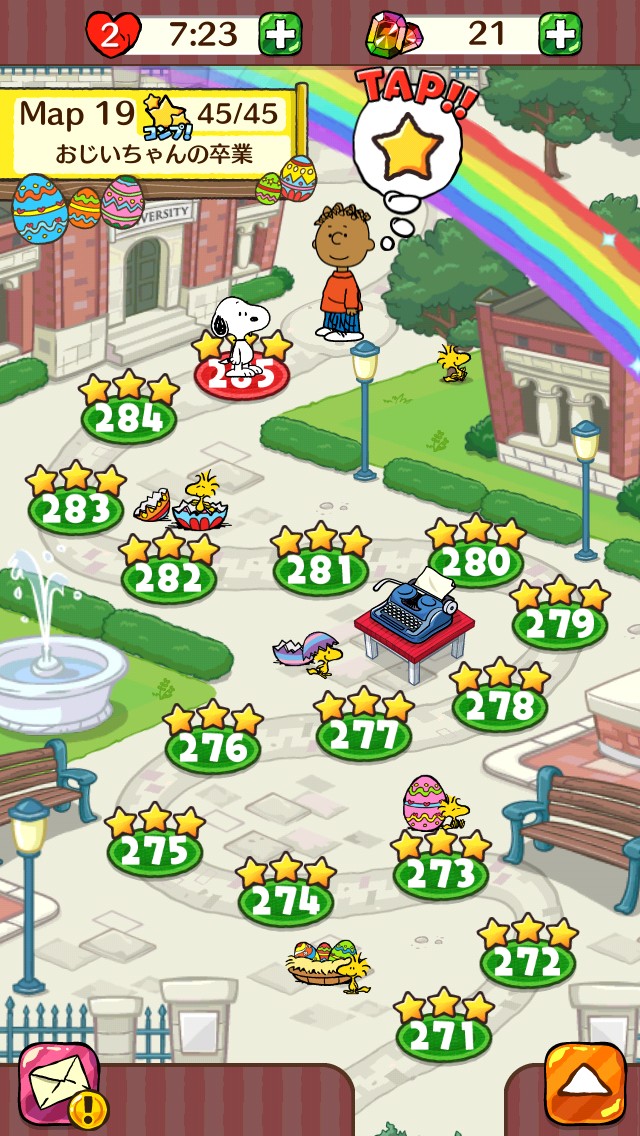Go to level 272

[528, 963]
